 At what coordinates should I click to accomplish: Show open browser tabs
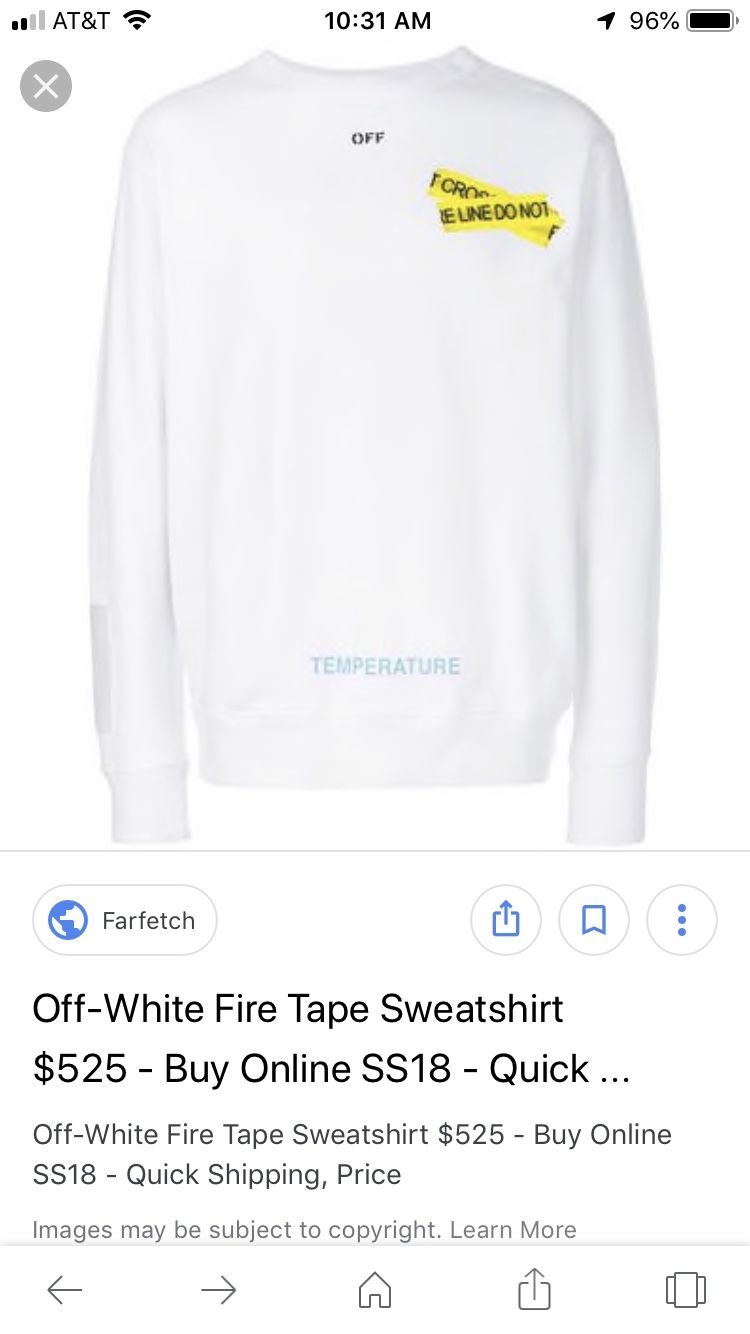pyautogui.click(x=686, y=1290)
